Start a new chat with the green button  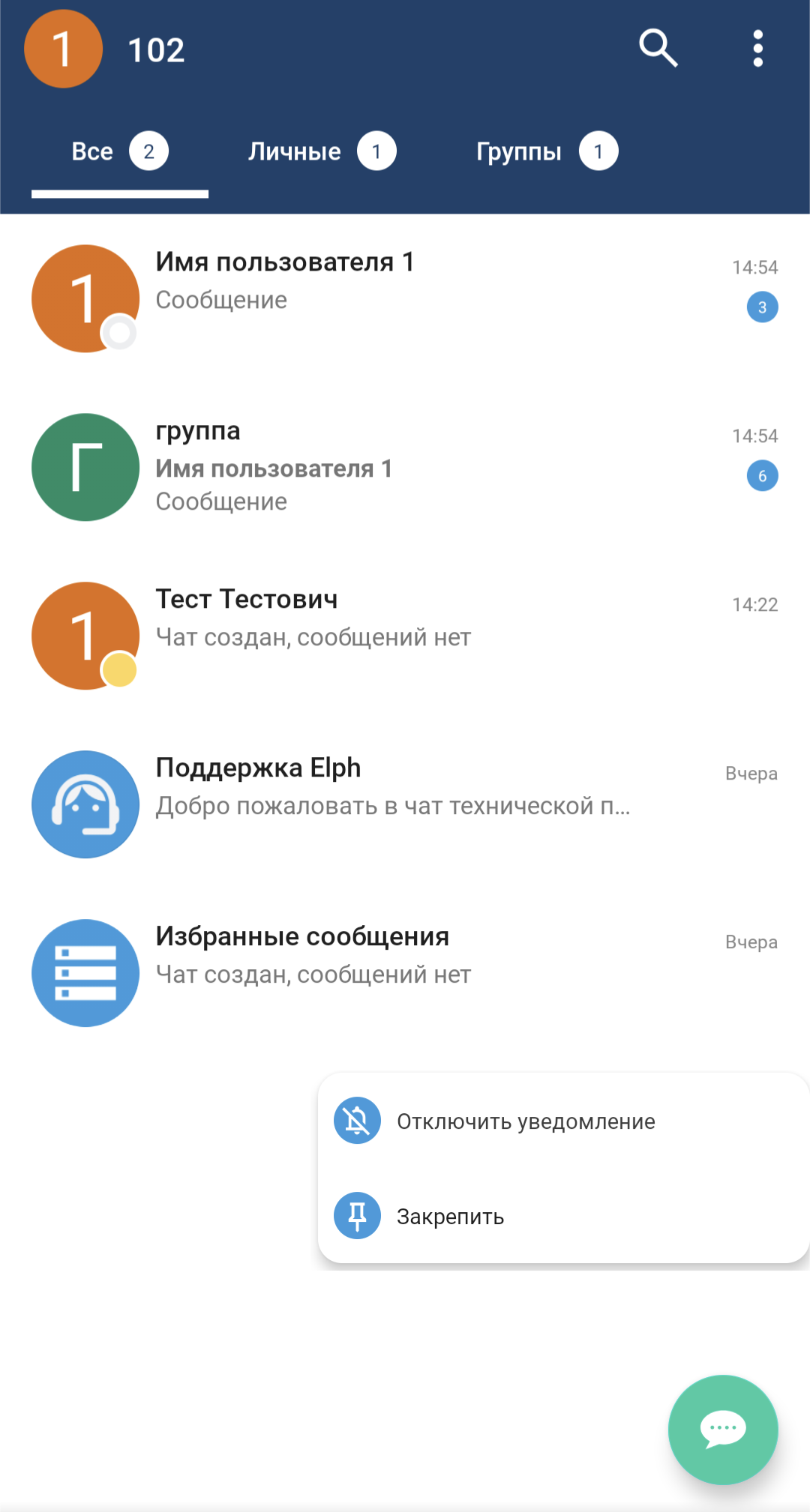722,1430
